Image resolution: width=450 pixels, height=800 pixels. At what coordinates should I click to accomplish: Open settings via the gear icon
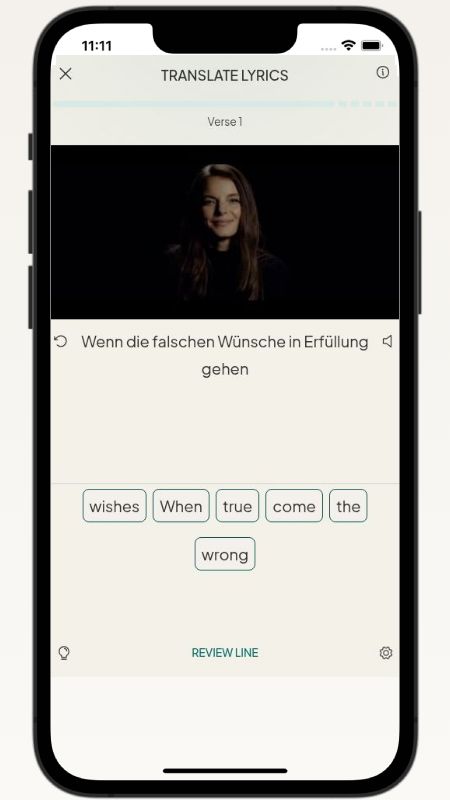[386, 653]
